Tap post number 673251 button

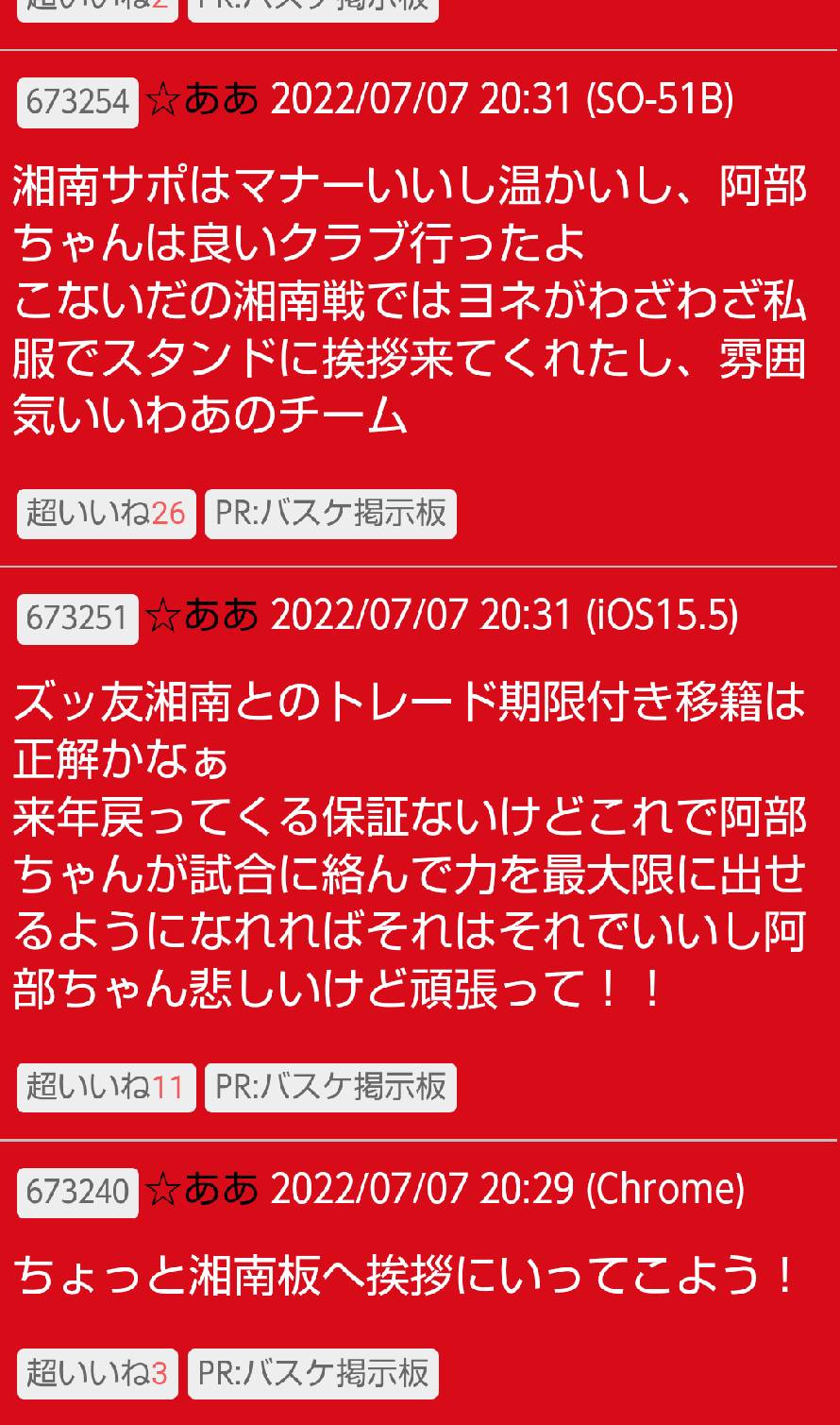click(x=77, y=619)
